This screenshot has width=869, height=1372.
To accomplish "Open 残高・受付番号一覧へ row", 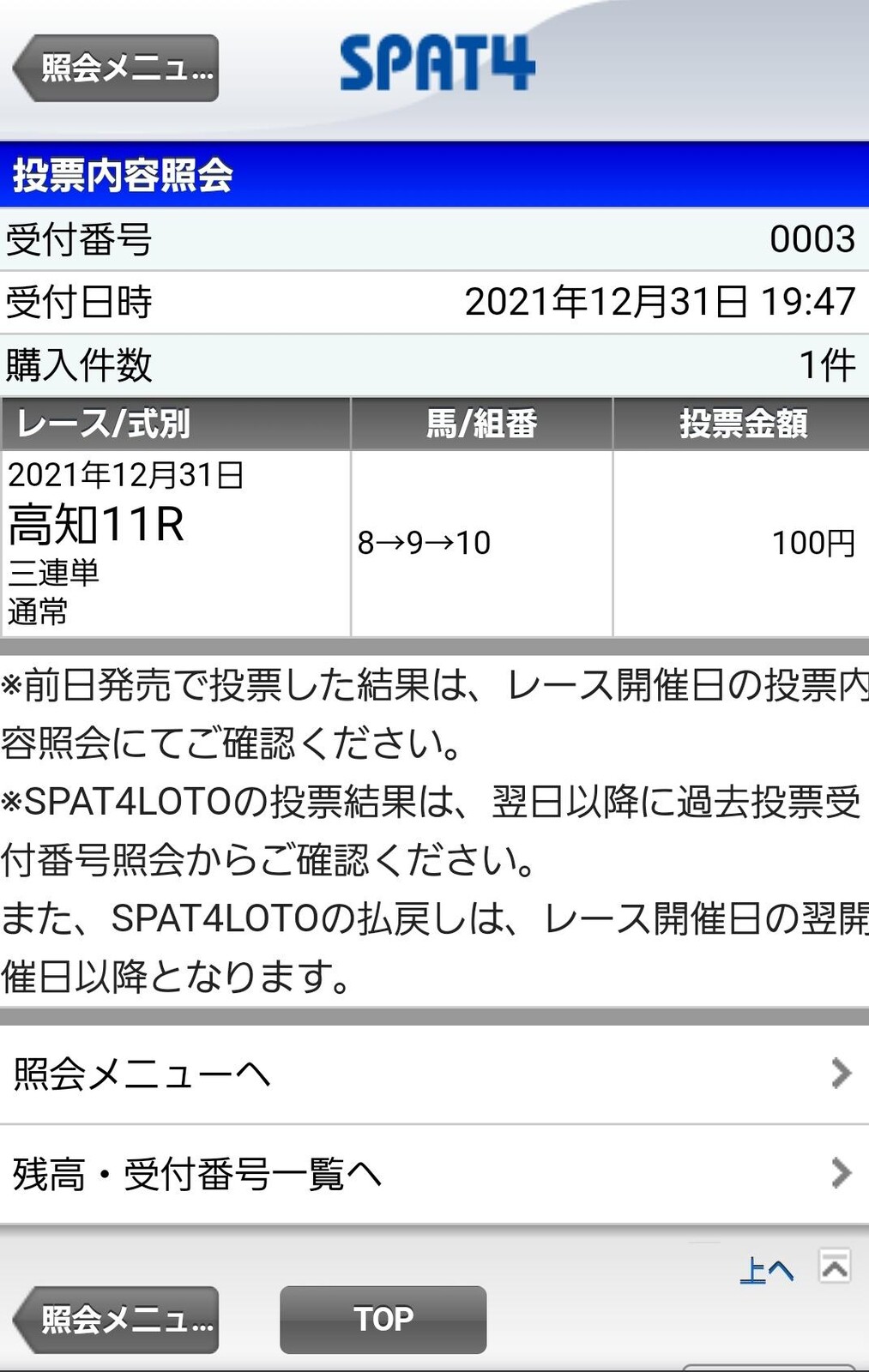I will tap(433, 1174).
